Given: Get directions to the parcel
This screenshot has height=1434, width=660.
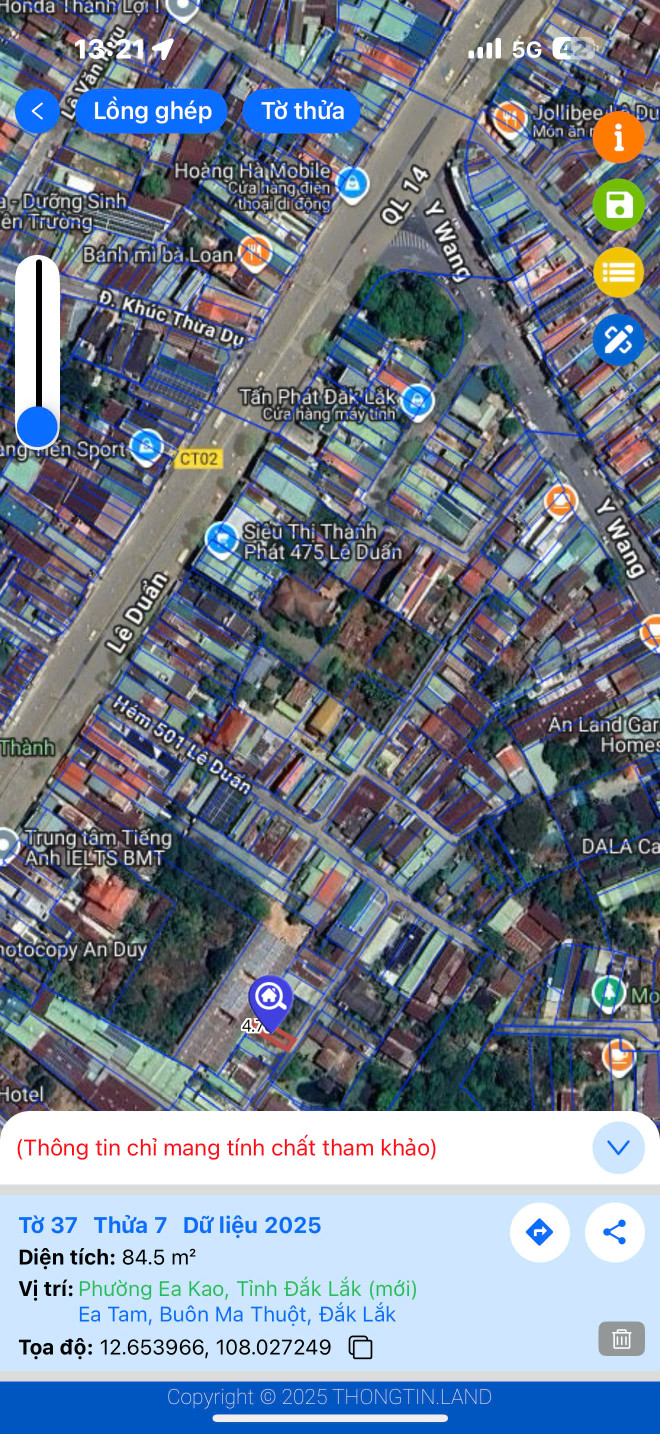Looking at the screenshot, I should point(539,1232).
